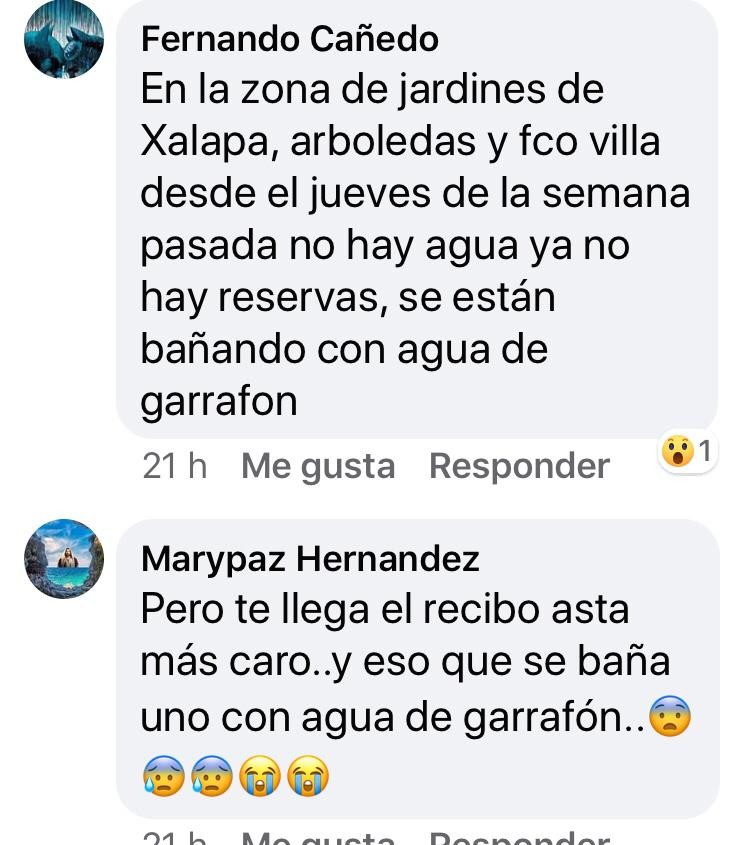View reactions on Fernando Cañedo's comment

688,453
